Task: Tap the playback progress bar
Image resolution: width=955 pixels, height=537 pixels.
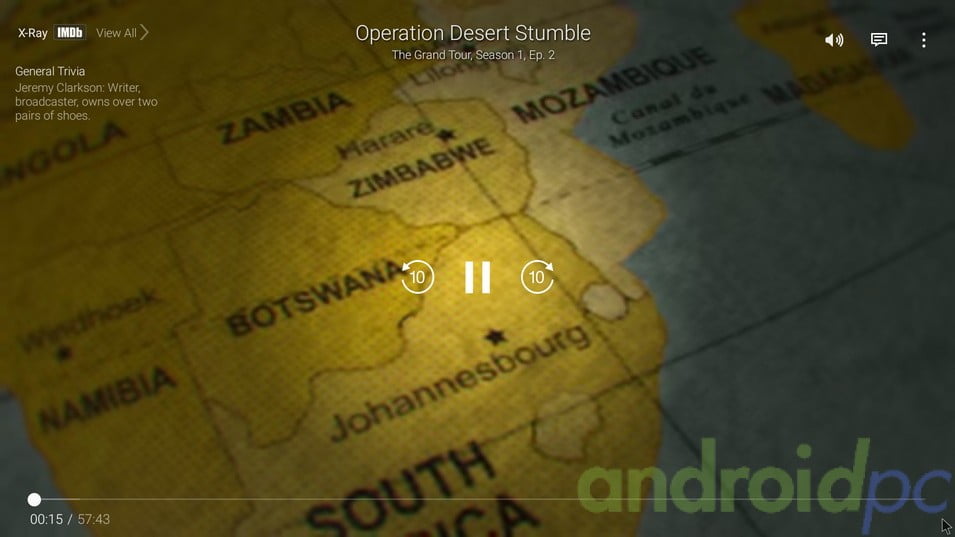Action: tap(480, 499)
